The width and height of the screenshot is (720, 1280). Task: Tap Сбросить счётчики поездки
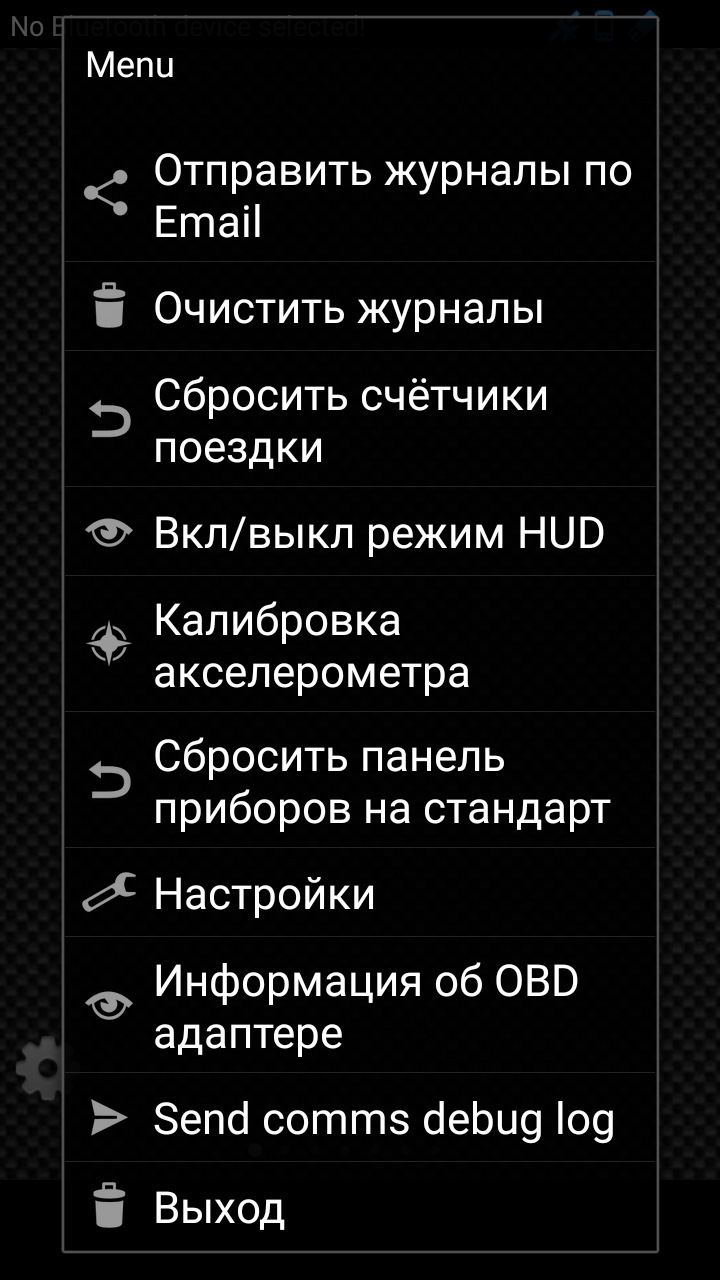point(360,421)
